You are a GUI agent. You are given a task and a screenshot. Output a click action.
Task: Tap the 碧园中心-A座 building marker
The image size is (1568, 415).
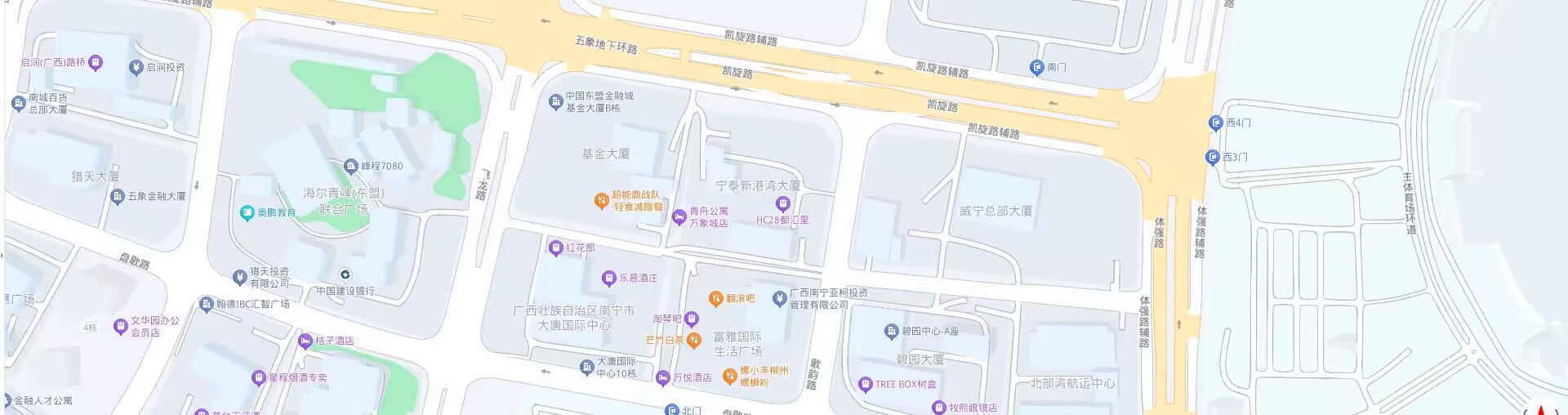point(891,331)
